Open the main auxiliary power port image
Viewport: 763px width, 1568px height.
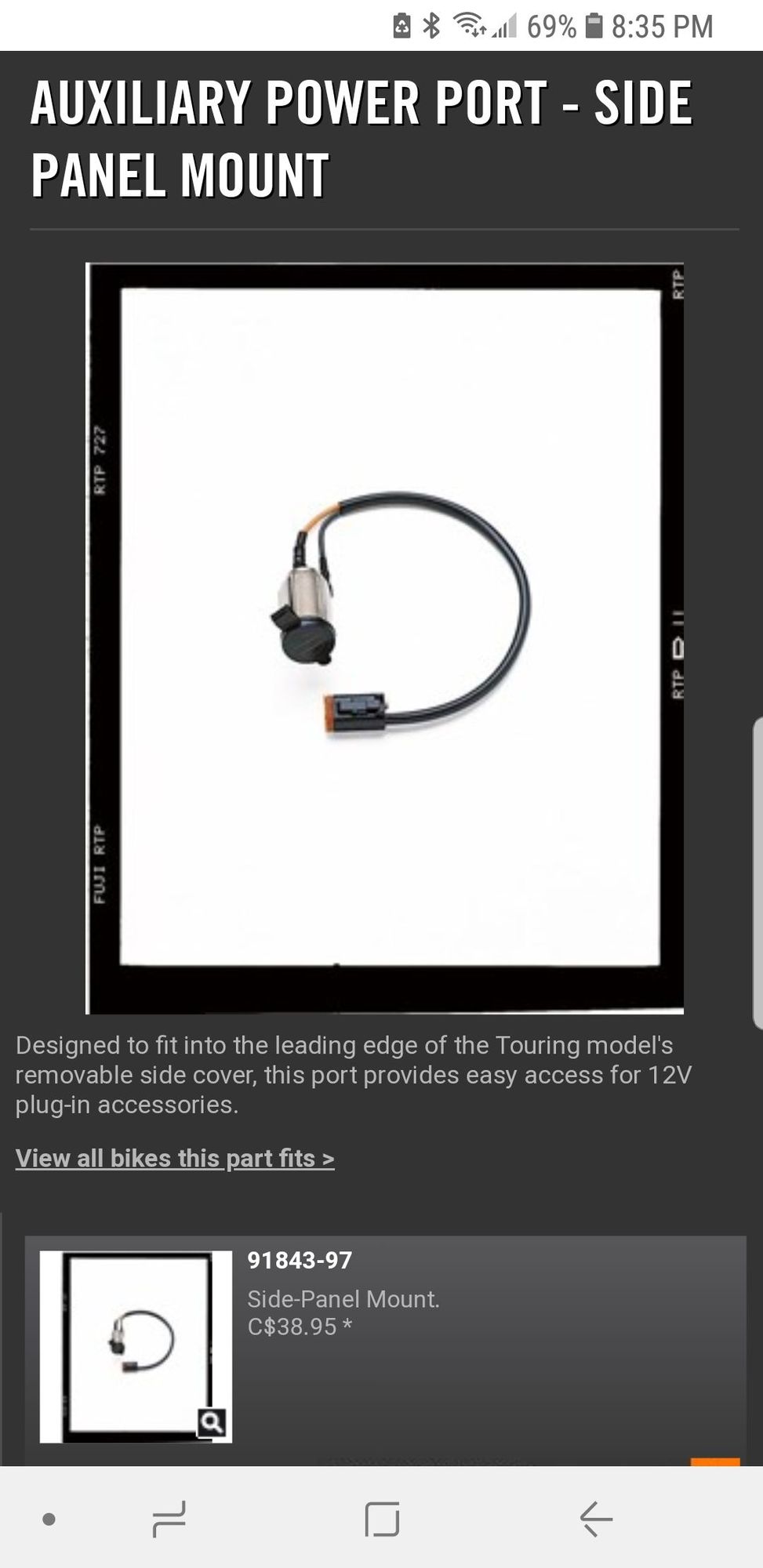pyautogui.click(x=384, y=637)
